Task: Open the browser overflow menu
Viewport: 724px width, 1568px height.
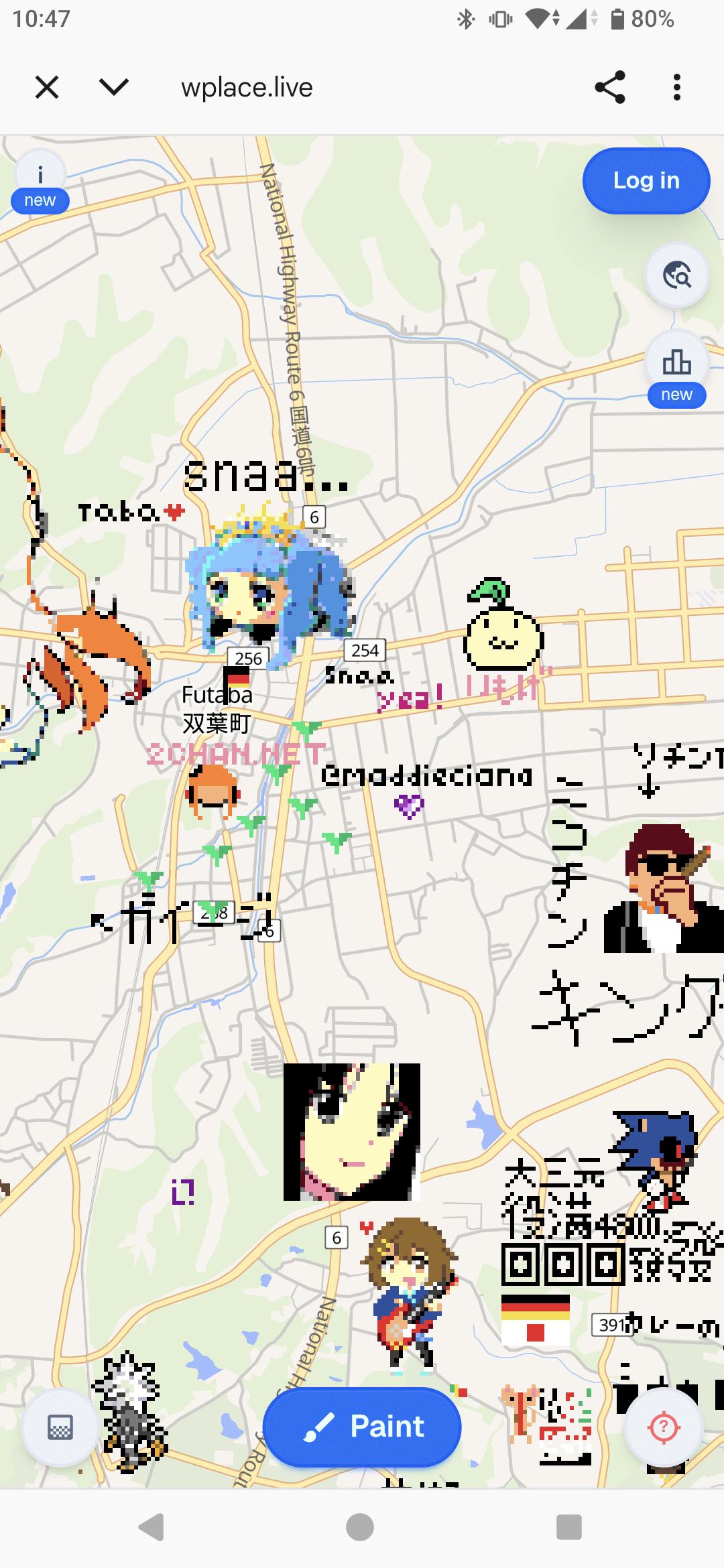Action: [677, 87]
